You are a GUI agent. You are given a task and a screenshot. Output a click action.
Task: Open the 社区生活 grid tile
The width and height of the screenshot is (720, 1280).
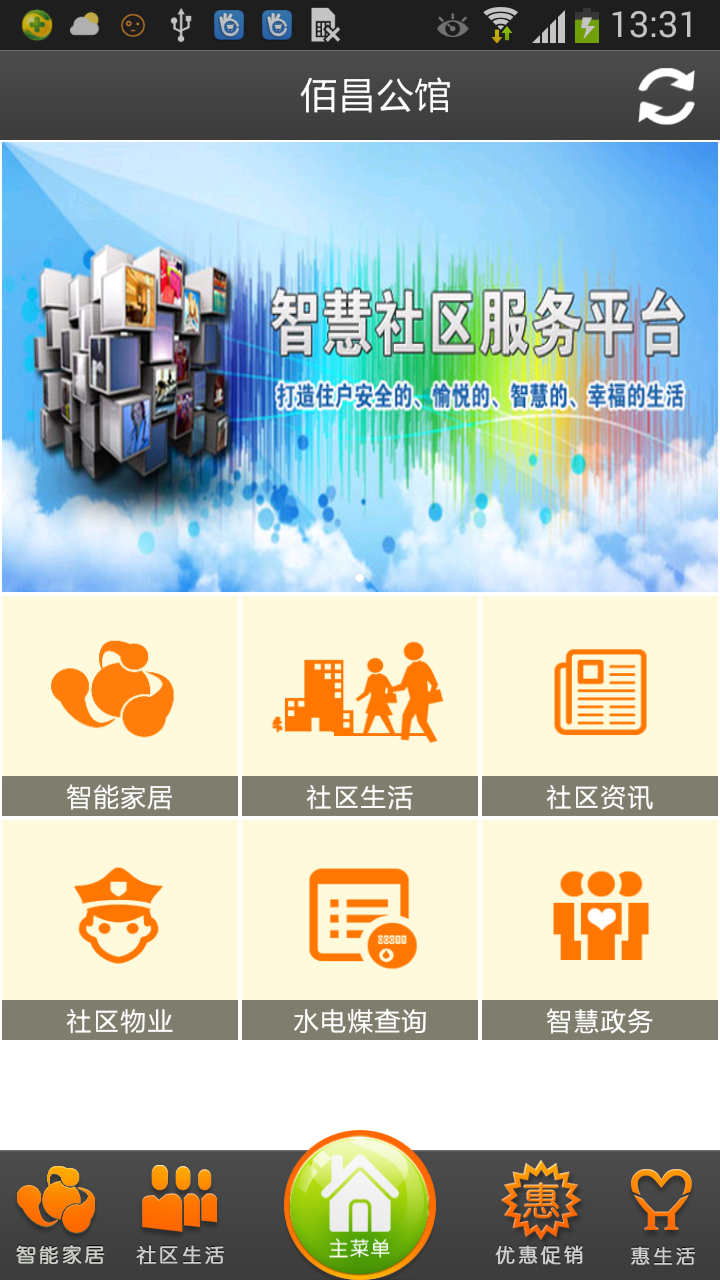click(360, 705)
